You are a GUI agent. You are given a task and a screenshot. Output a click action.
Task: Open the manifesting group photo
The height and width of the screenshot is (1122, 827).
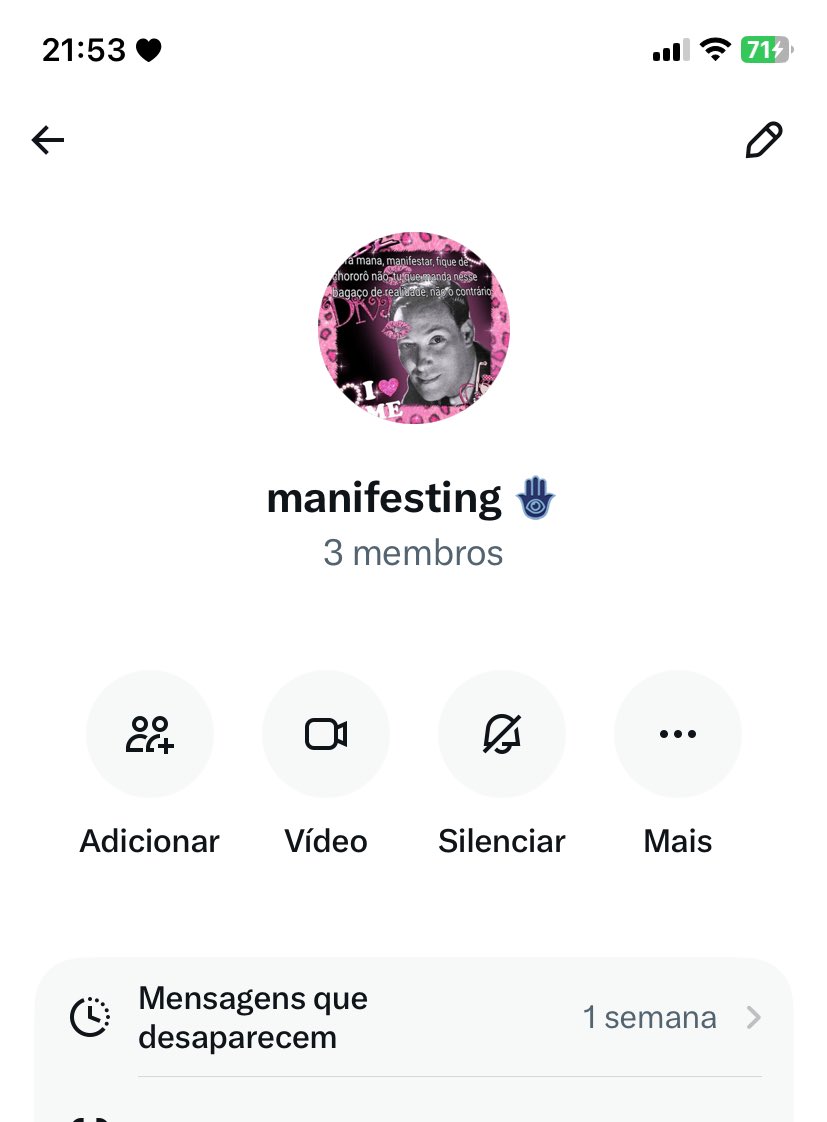tap(414, 328)
